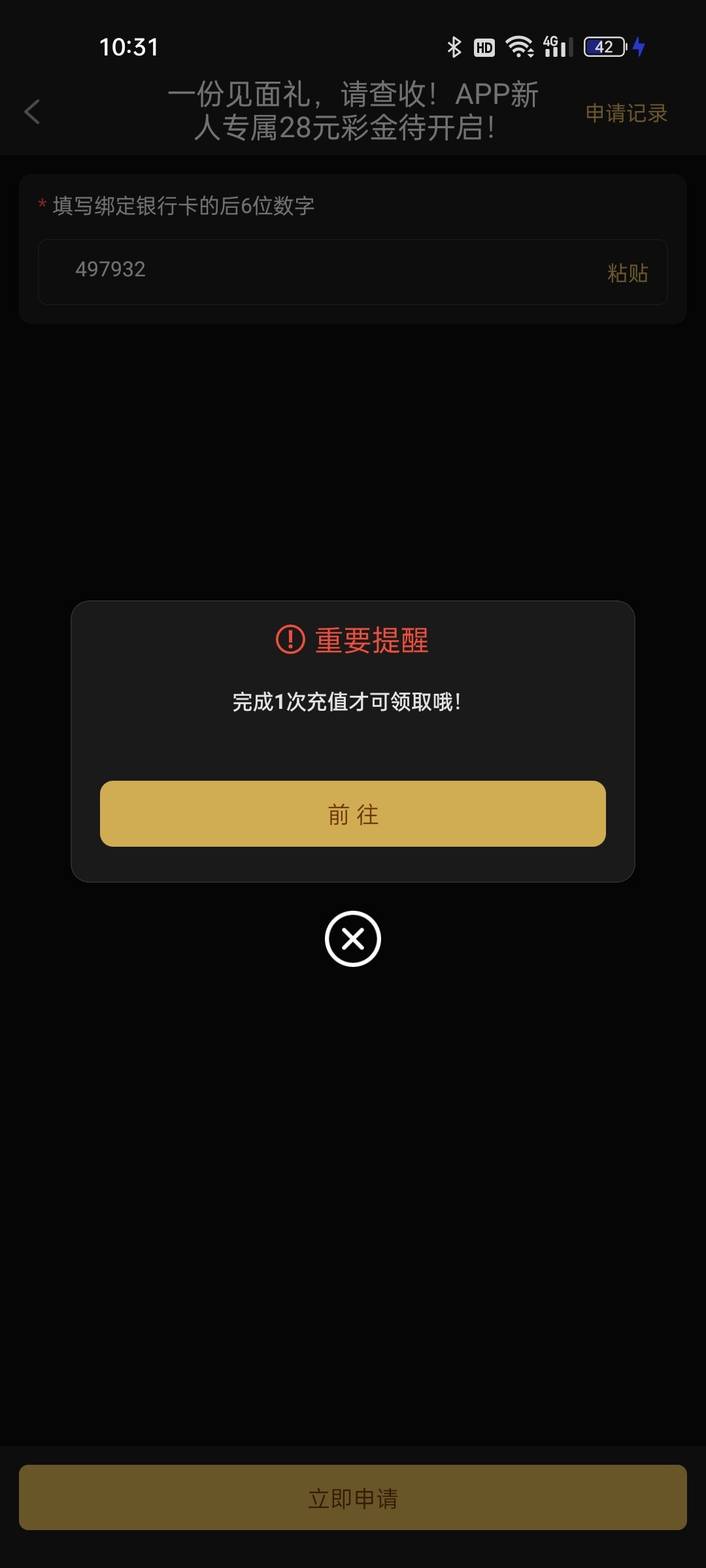Viewport: 706px width, 1568px height.
Task: Tap the battery indicator showing 42
Action: click(x=603, y=47)
